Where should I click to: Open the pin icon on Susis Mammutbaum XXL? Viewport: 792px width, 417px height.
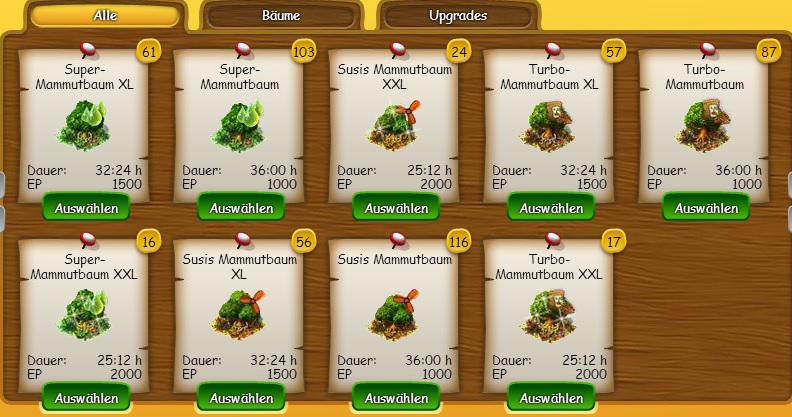(x=396, y=49)
